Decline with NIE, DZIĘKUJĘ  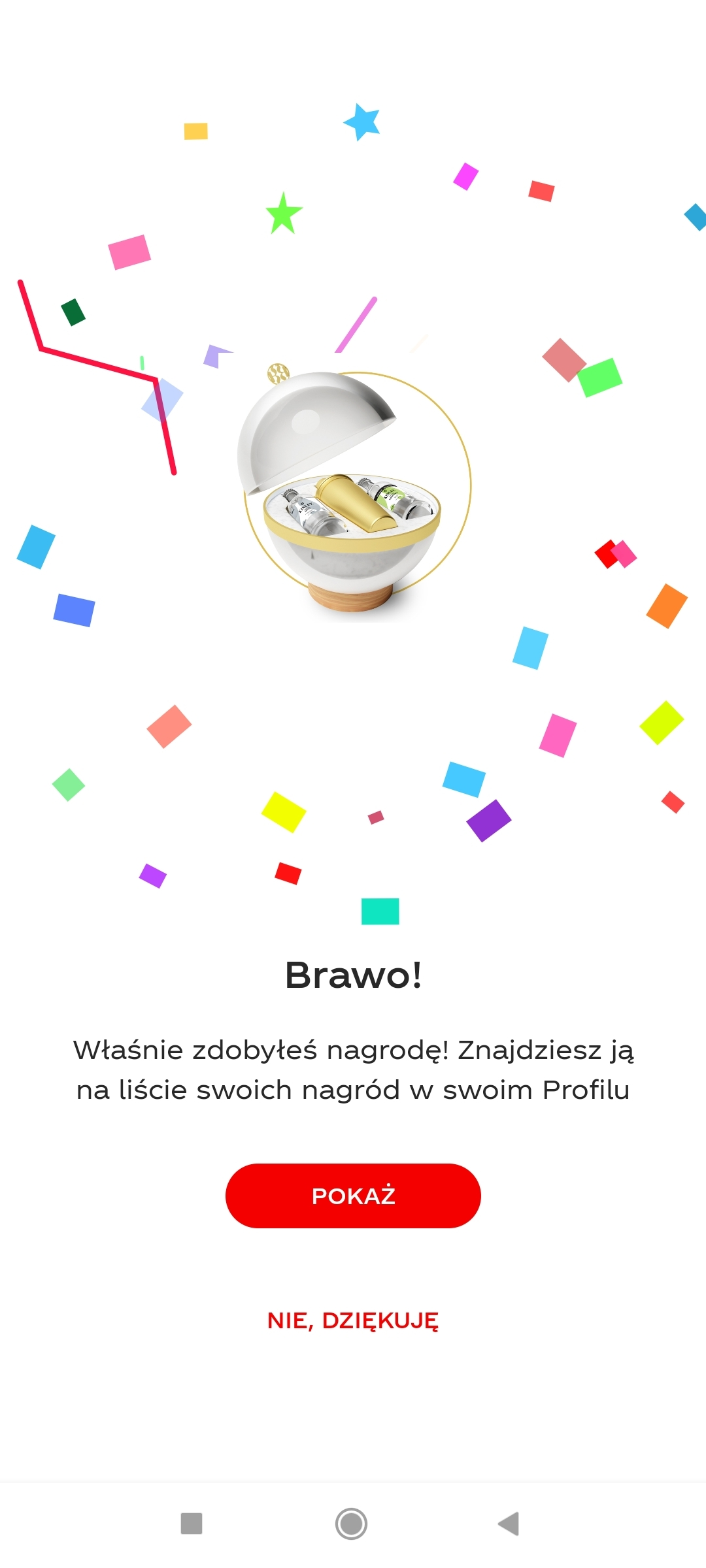pyautogui.click(x=353, y=1320)
